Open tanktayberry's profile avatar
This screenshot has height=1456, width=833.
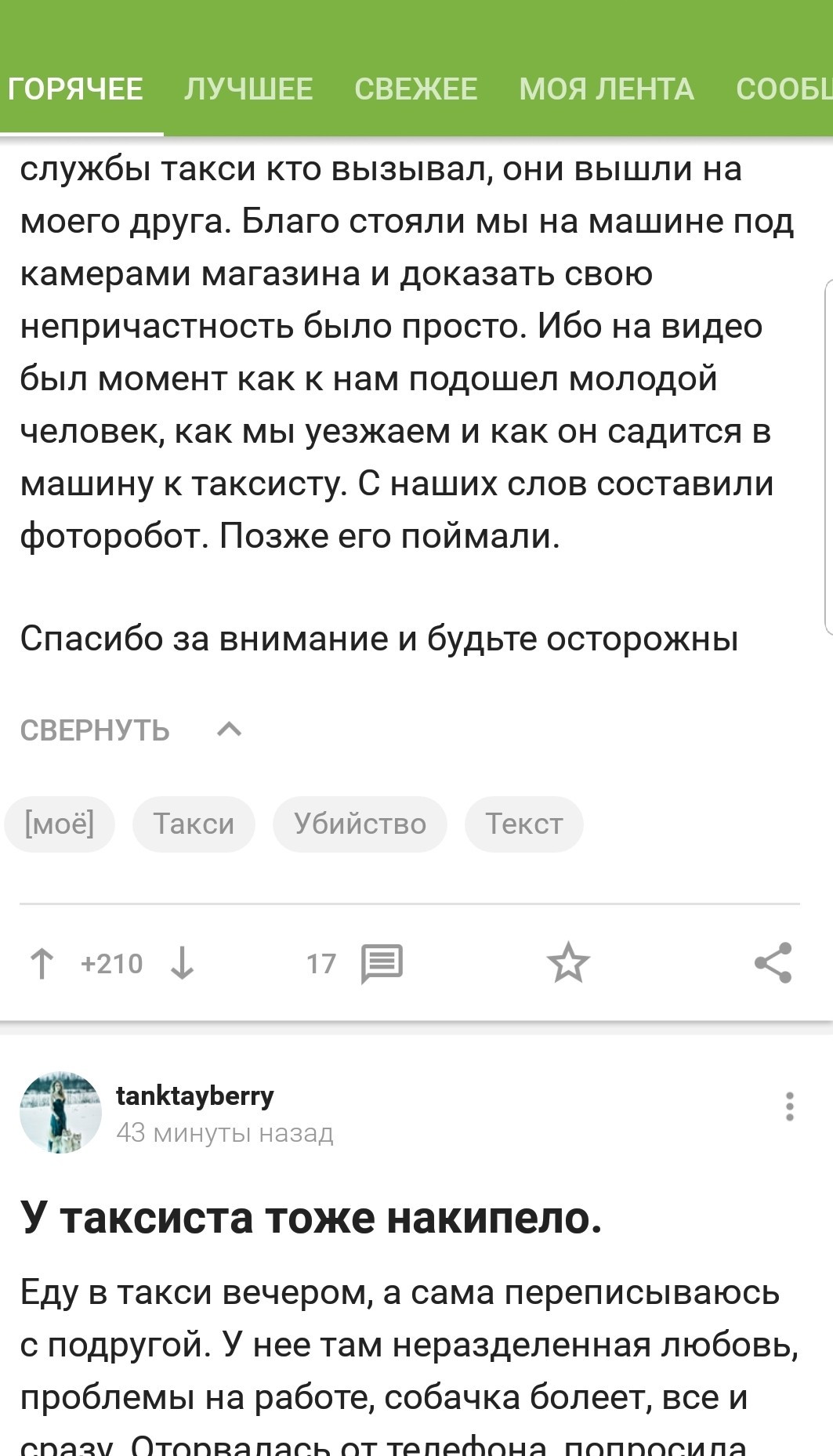point(60,1113)
